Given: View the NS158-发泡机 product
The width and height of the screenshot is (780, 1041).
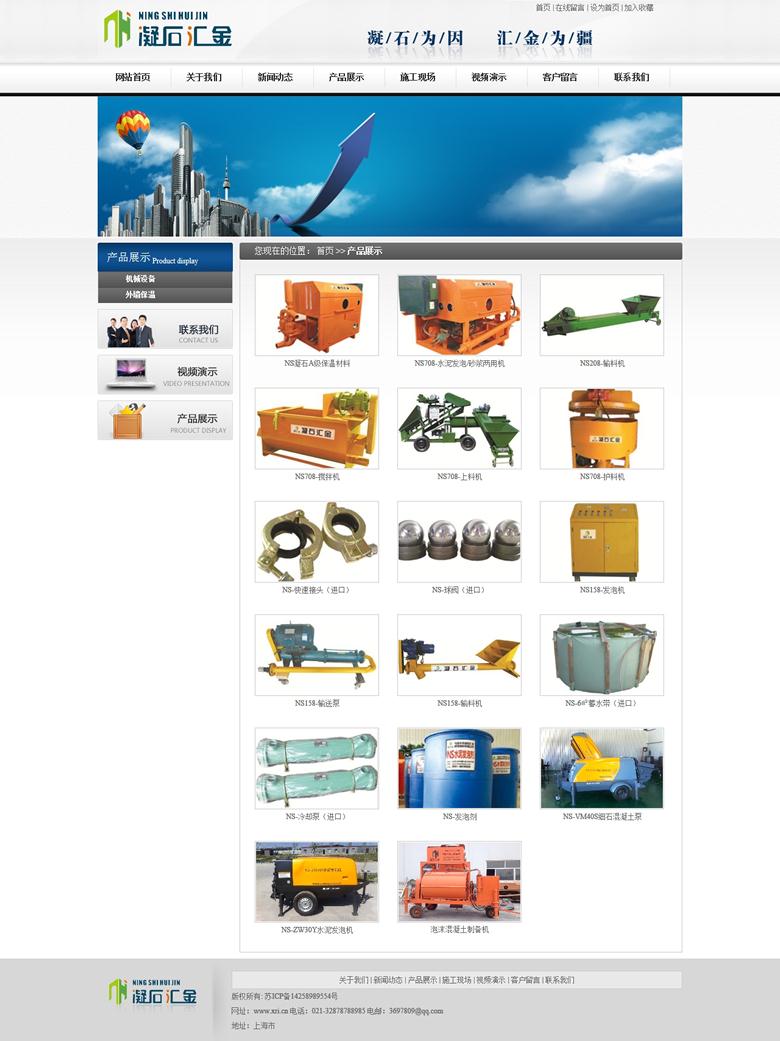Looking at the screenshot, I should (602, 542).
